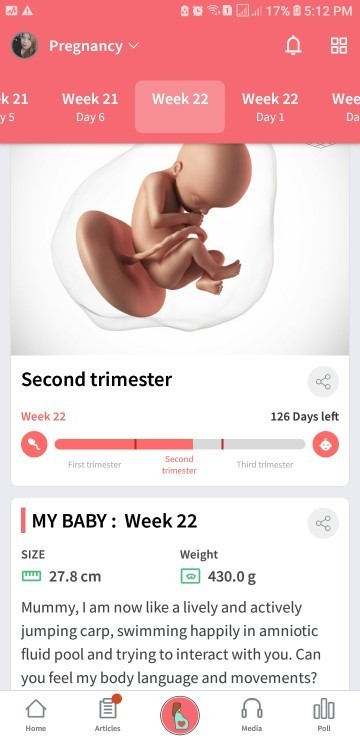Open the notifications bell

(293, 46)
